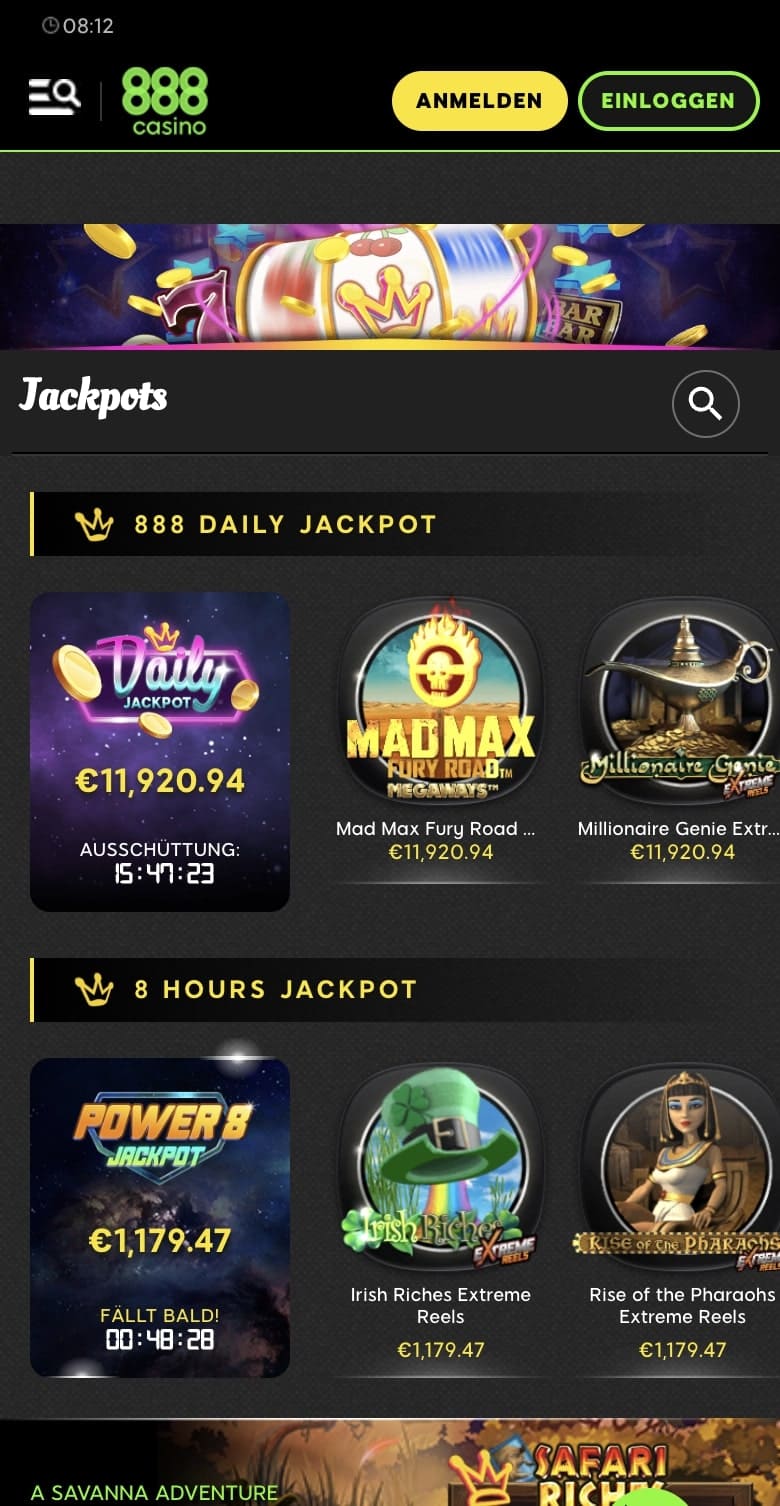The height and width of the screenshot is (1506, 780).
Task: Tap the EINLOGGEN button
Action: pyautogui.click(x=668, y=101)
